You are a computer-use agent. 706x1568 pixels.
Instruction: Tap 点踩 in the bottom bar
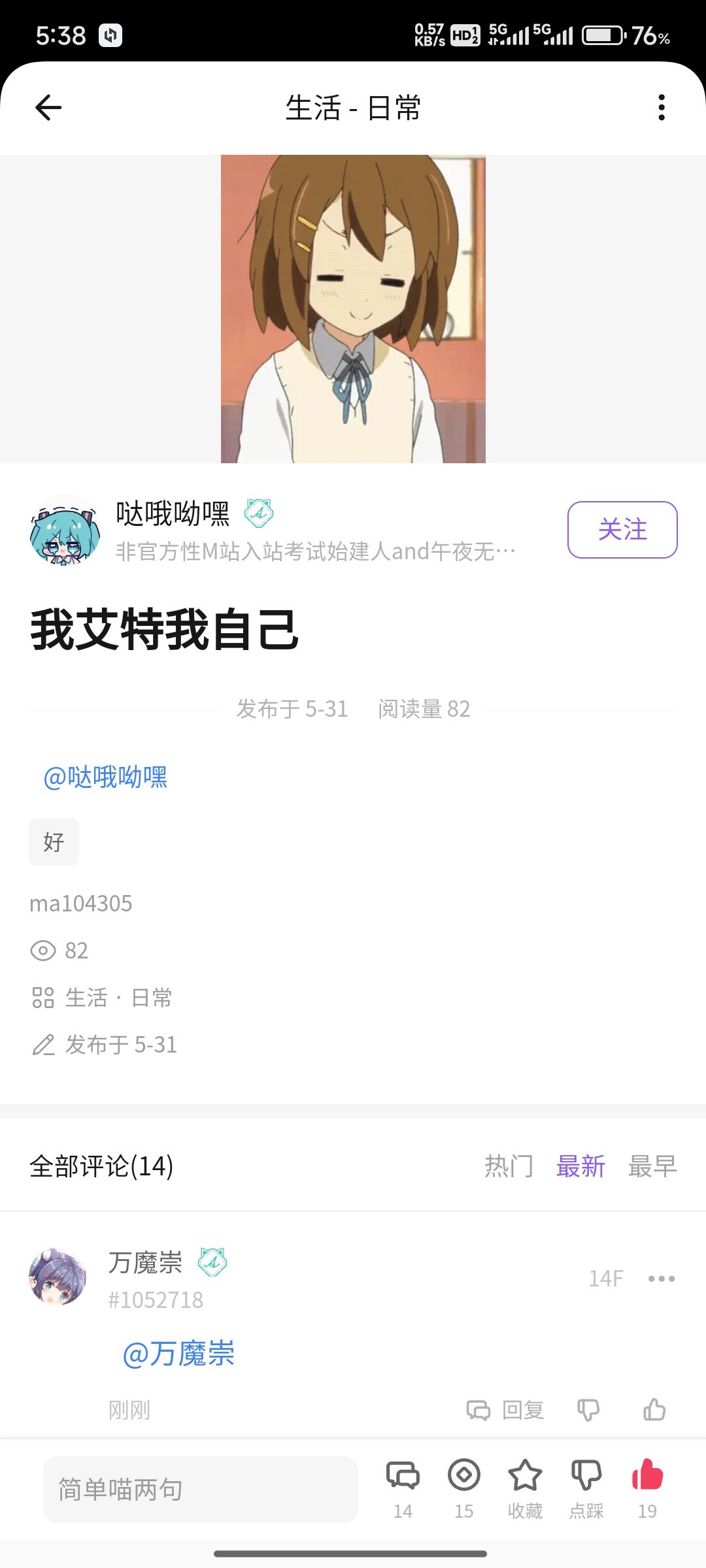click(586, 1486)
